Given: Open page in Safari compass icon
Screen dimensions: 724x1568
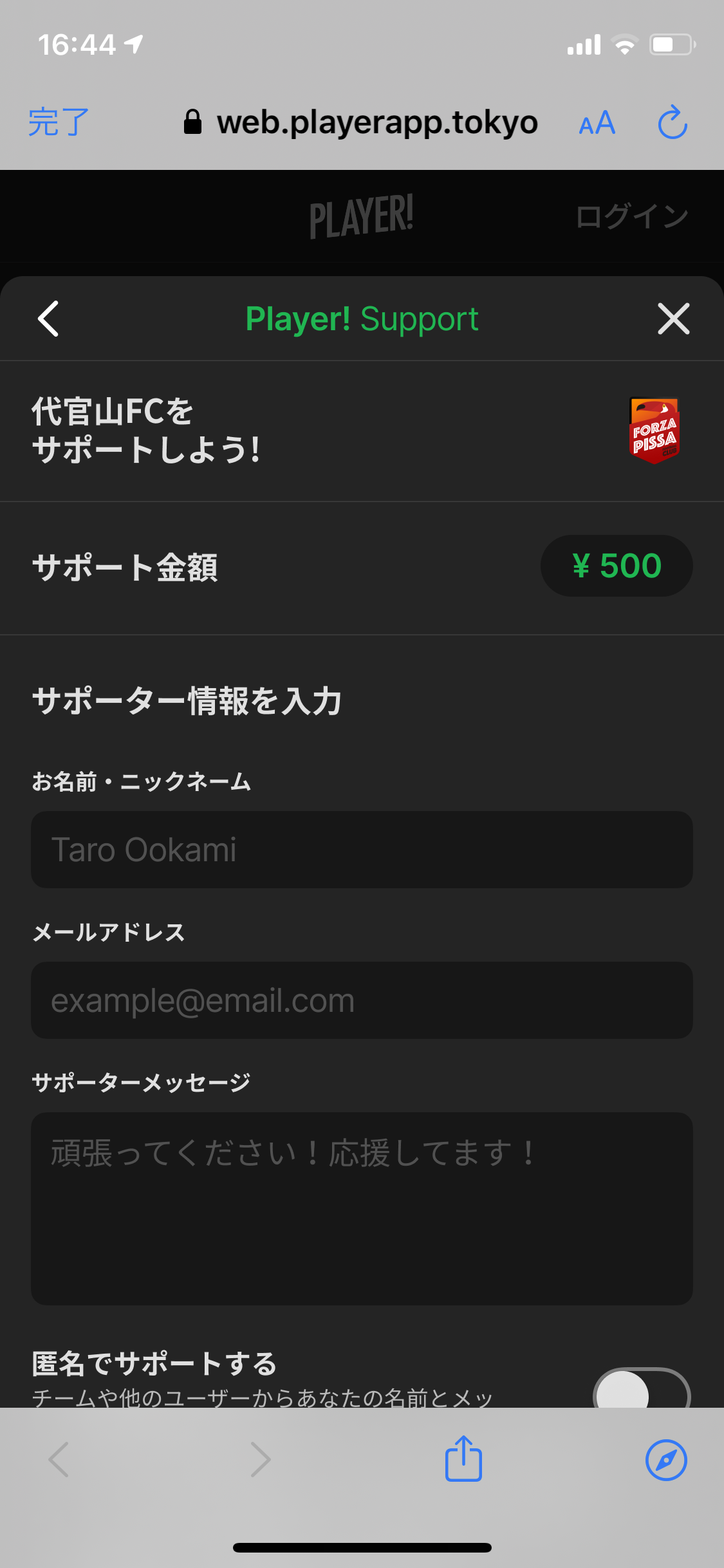Looking at the screenshot, I should 666,1460.
